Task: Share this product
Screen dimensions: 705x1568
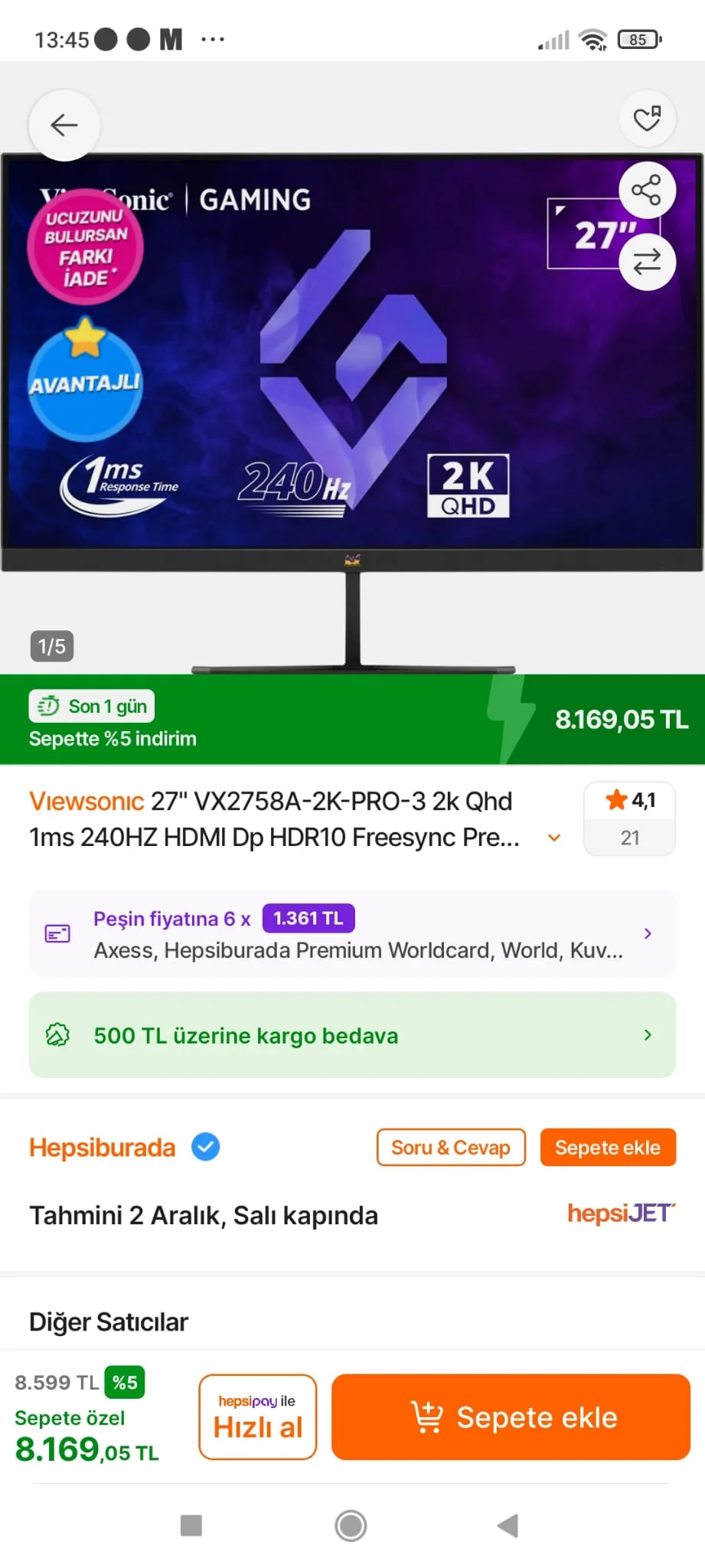Action: tap(647, 190)
